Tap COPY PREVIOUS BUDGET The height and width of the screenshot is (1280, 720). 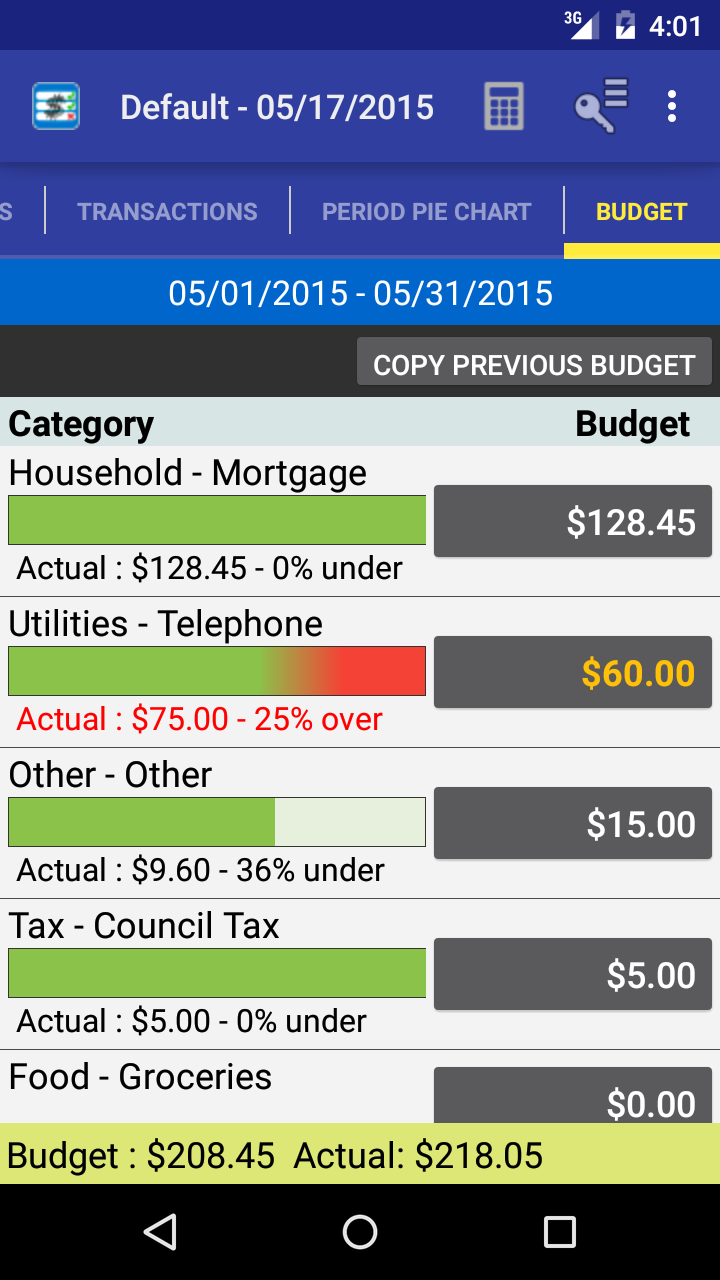(534, 362)
